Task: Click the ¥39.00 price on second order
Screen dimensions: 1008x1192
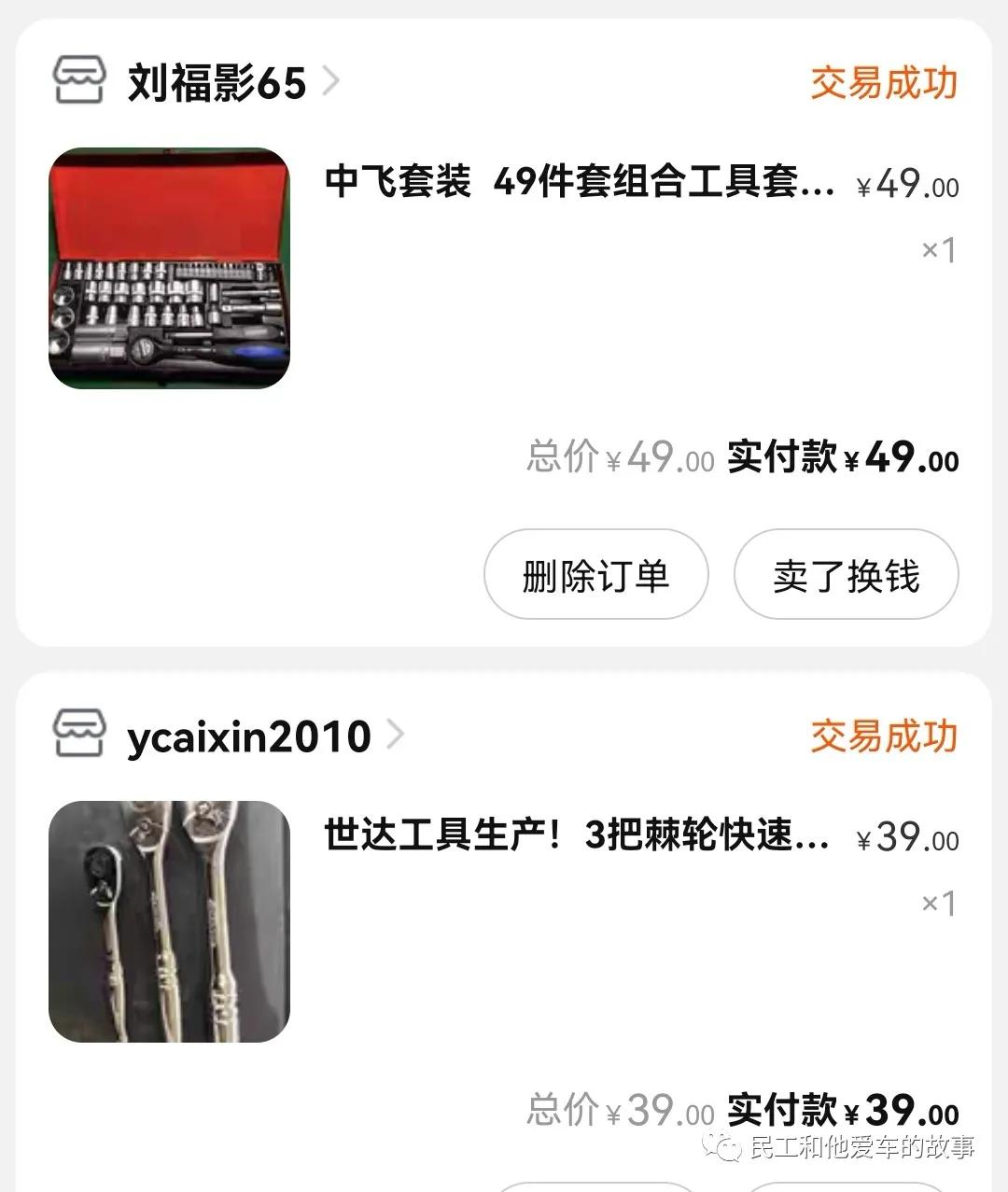Action: click(x=907, y=839)
